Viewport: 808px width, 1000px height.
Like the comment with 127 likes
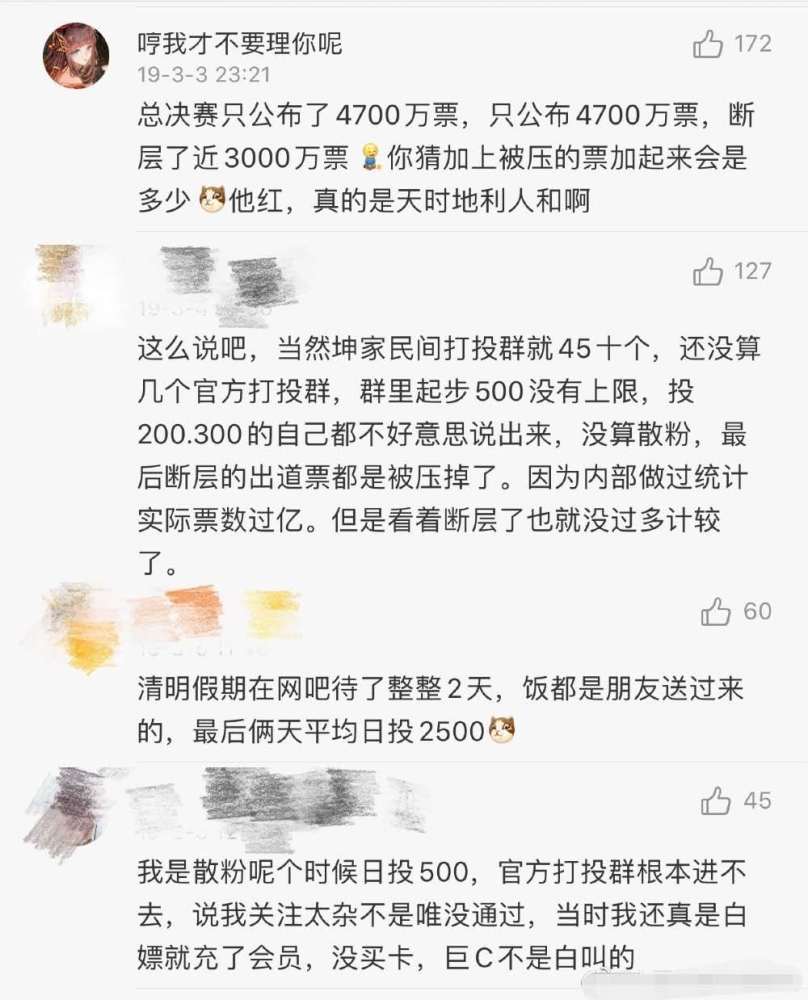tap(708, 271)
